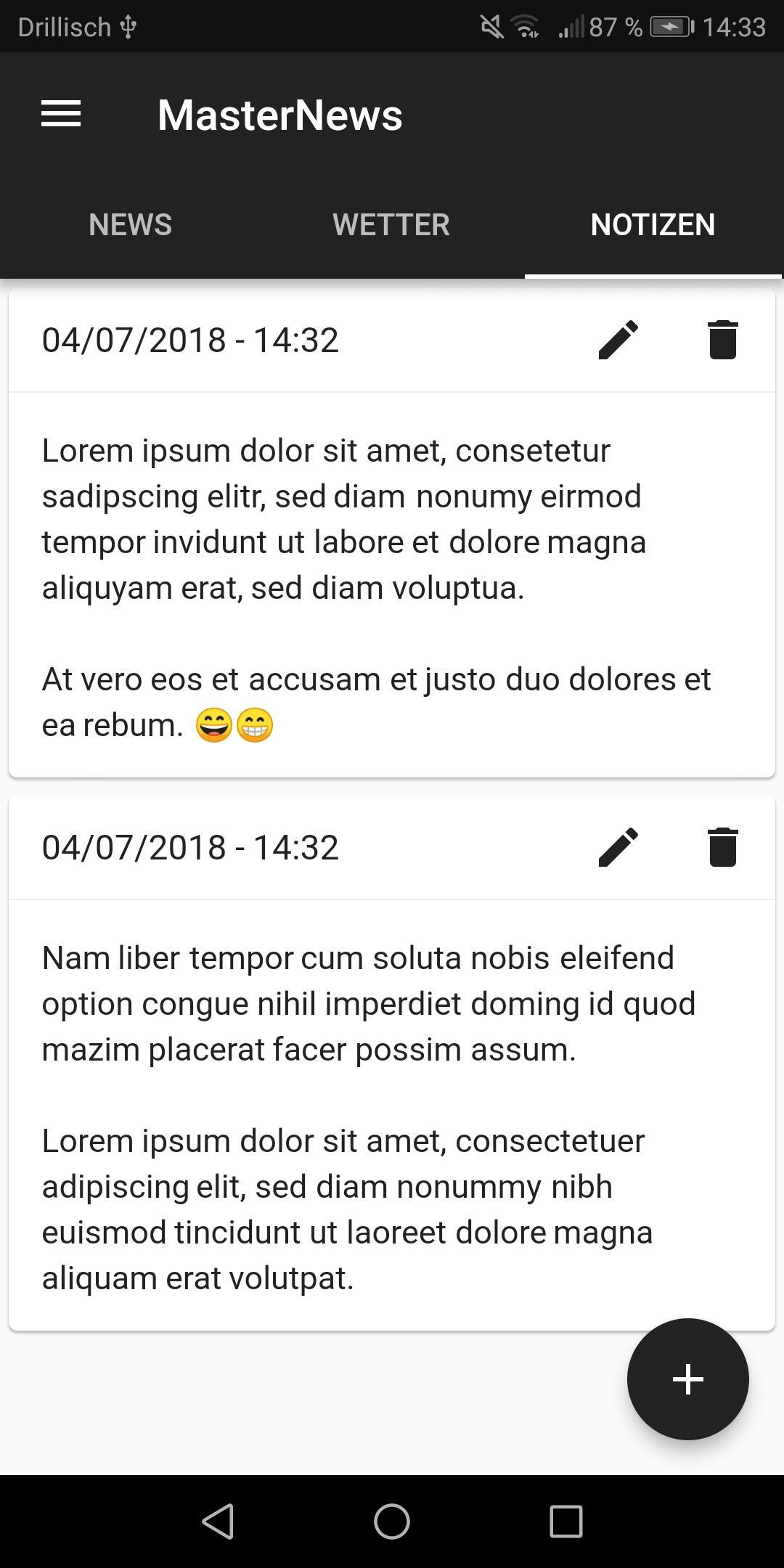The height and width of the screenshot is (1568, 784).
Task: Delete the first note using the trash icon
Action: [x=724, y=338]
